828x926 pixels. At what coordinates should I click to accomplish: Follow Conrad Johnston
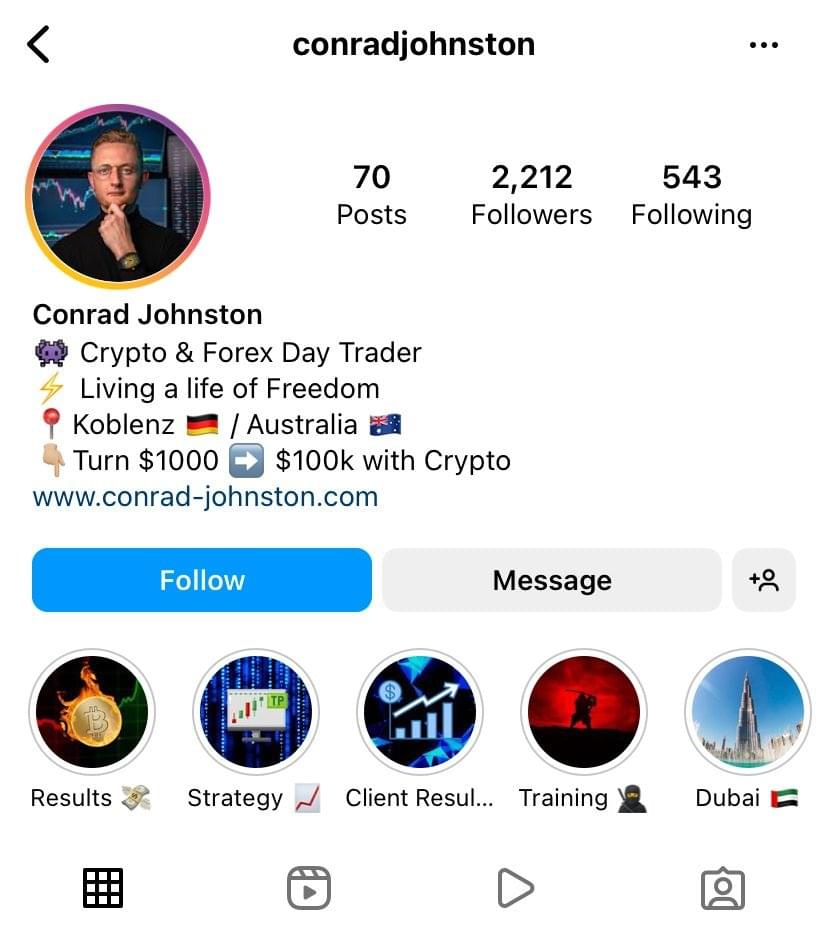point(202,580)
